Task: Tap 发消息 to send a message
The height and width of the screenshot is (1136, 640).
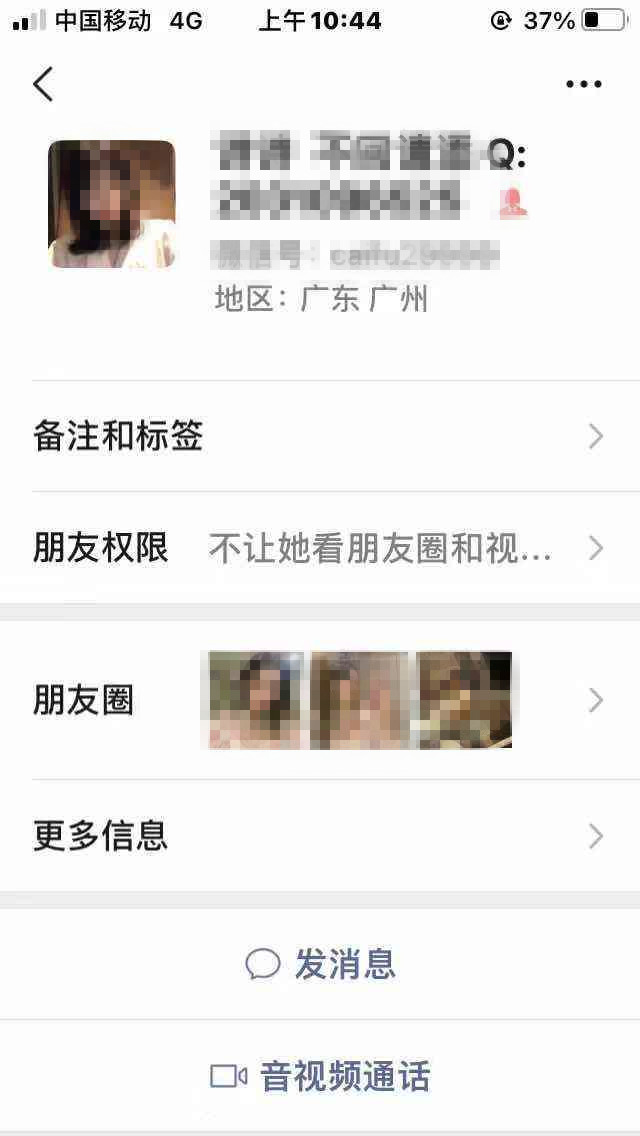Action: point(322,964)
